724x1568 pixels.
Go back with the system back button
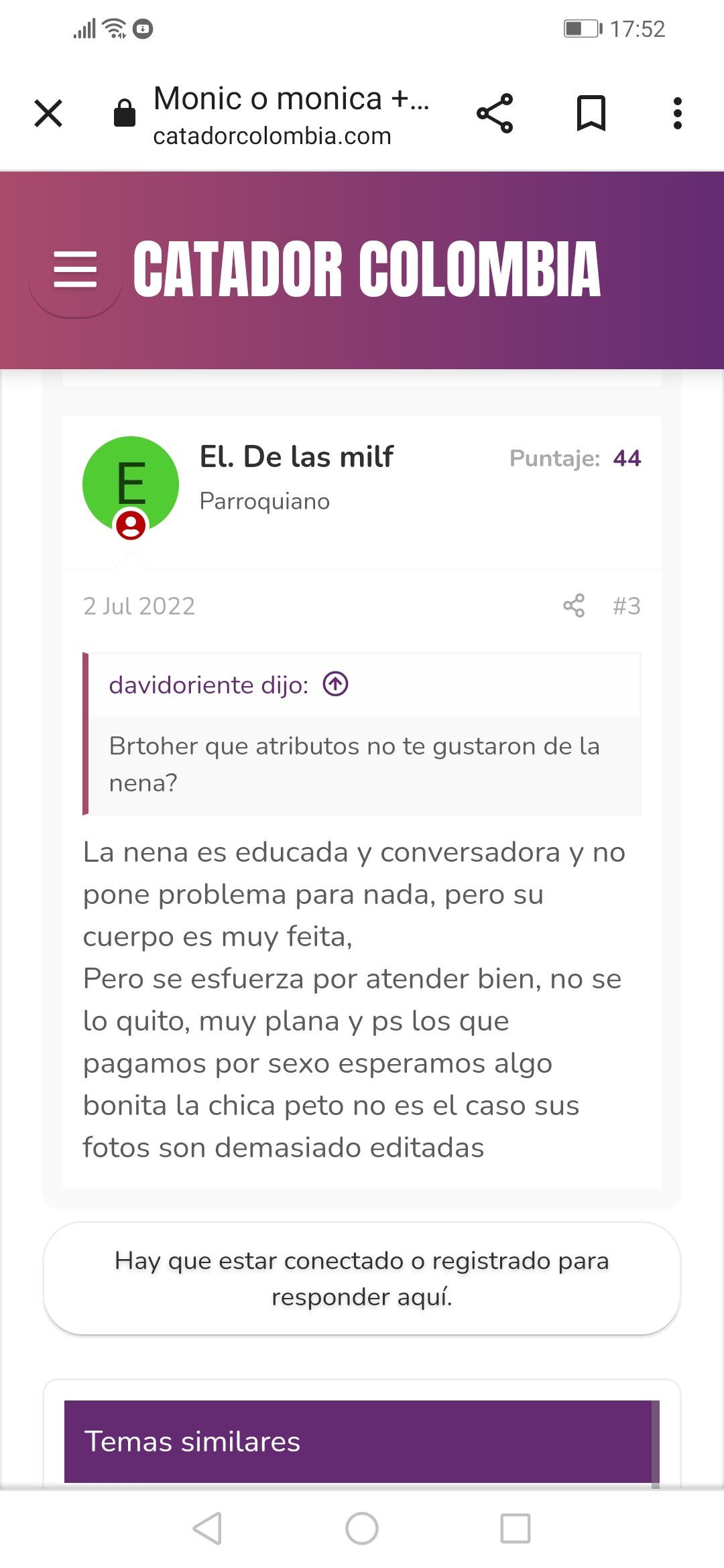point(207,1528)
